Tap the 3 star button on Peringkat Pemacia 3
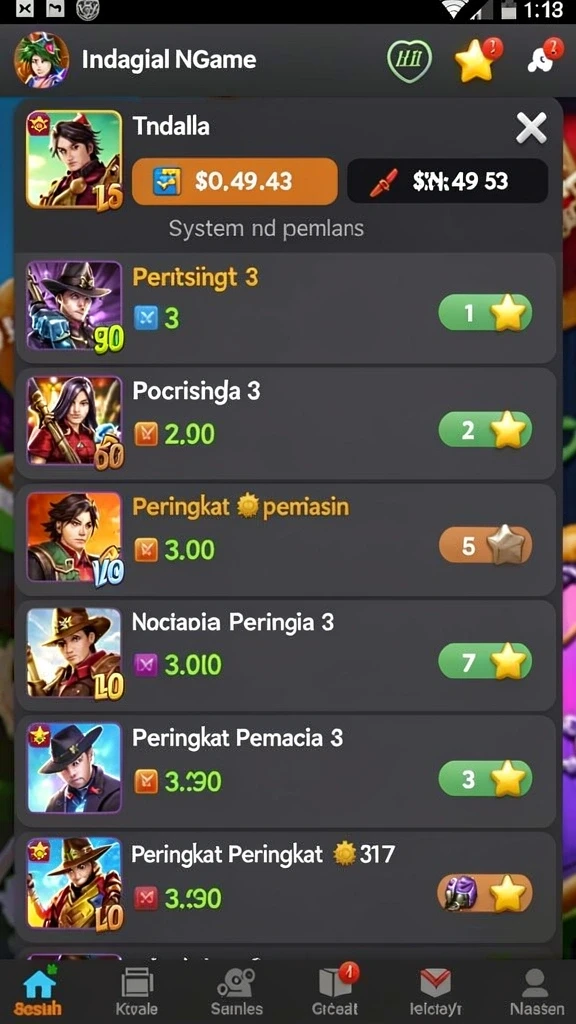 tap(485, 778)
